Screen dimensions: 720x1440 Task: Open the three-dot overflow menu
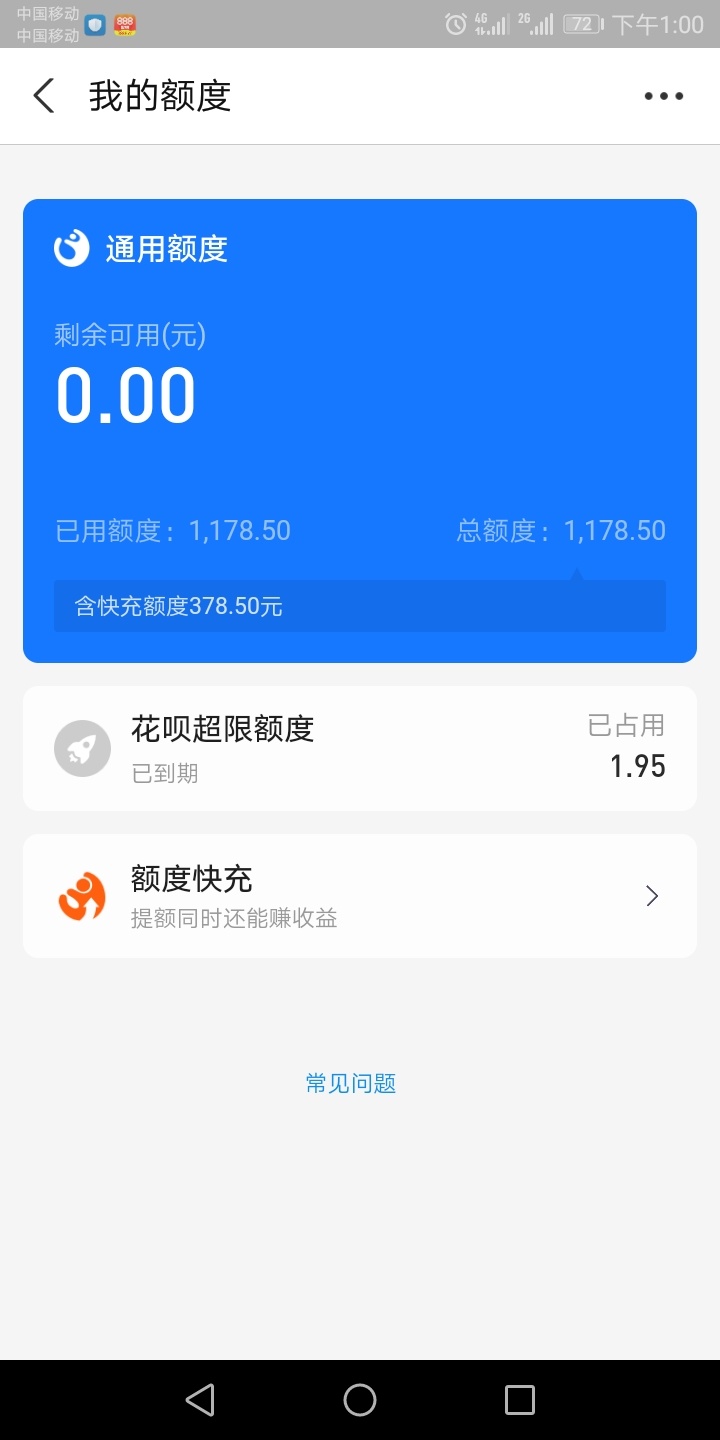click(664, 96)
